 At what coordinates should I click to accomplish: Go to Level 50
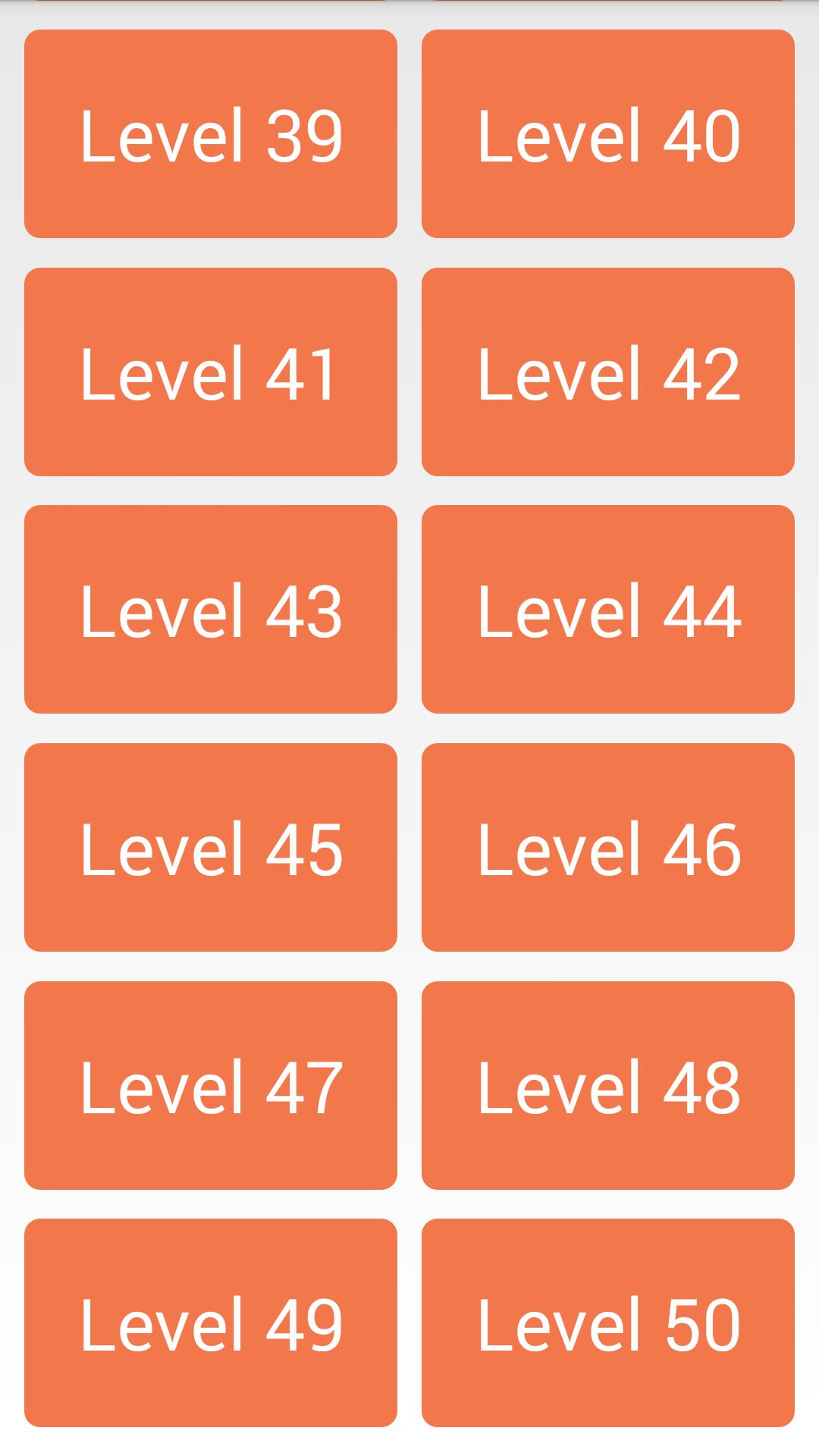coord(608,1323)
